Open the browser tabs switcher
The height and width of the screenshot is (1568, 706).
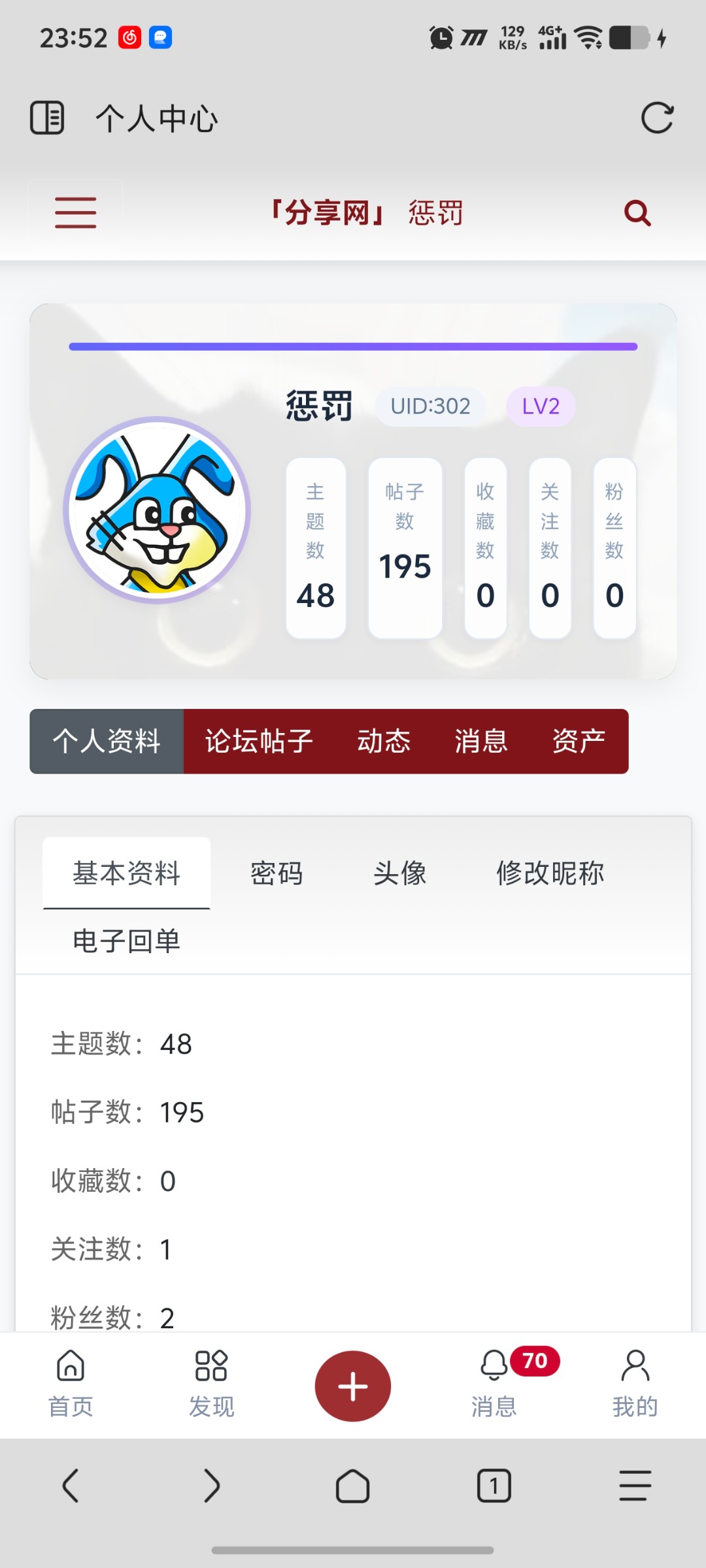494,1486
